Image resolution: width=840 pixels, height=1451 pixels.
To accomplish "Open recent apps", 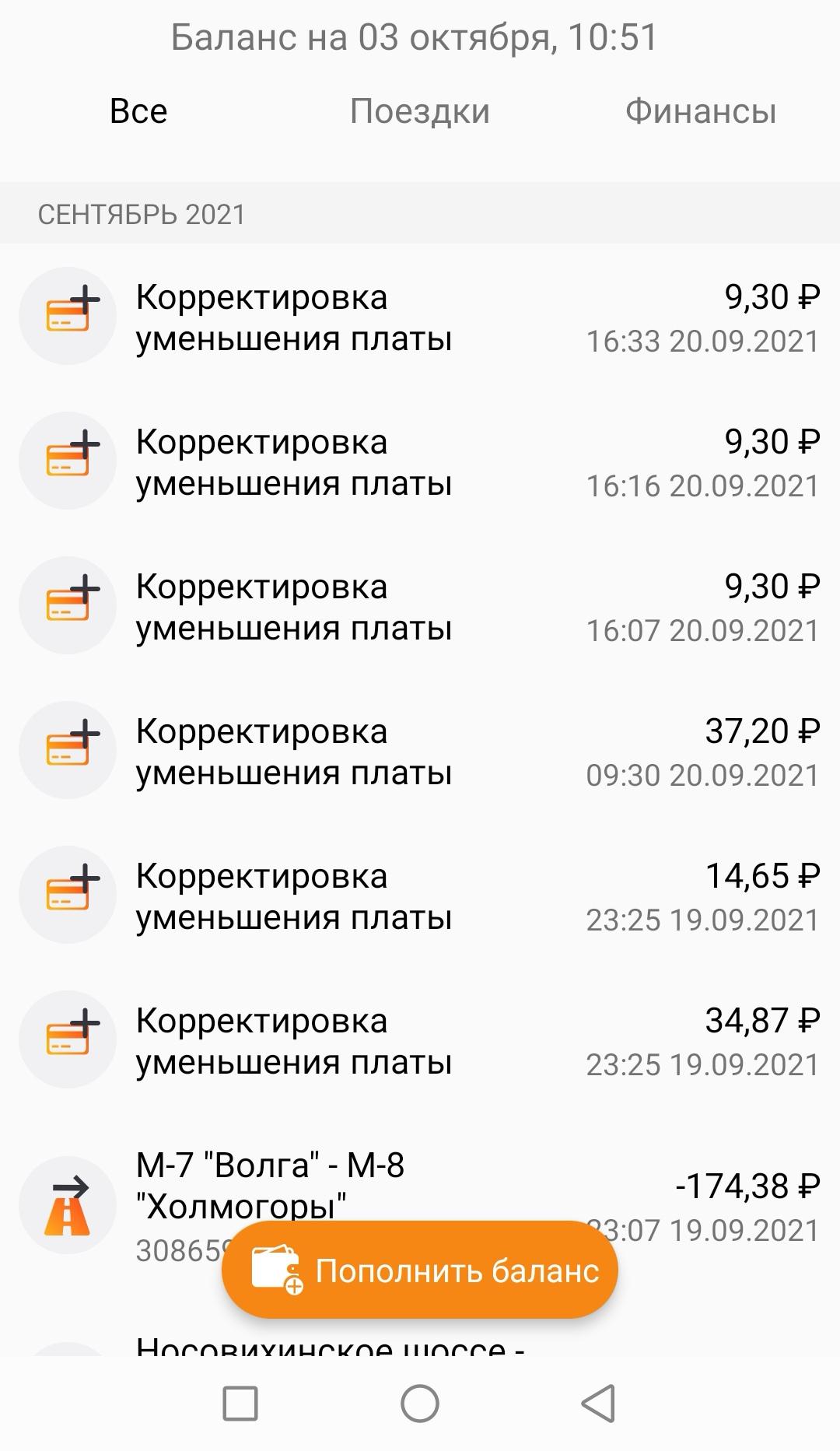I will point(240,1404).
